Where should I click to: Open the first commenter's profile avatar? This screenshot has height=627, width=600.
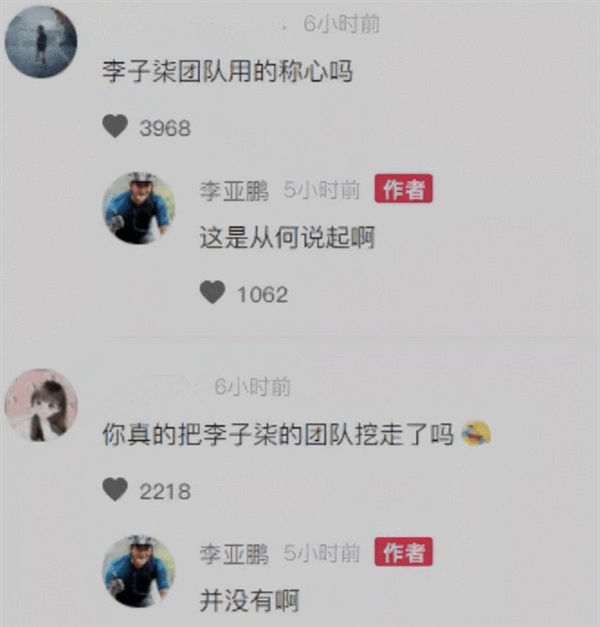(41, 41)
